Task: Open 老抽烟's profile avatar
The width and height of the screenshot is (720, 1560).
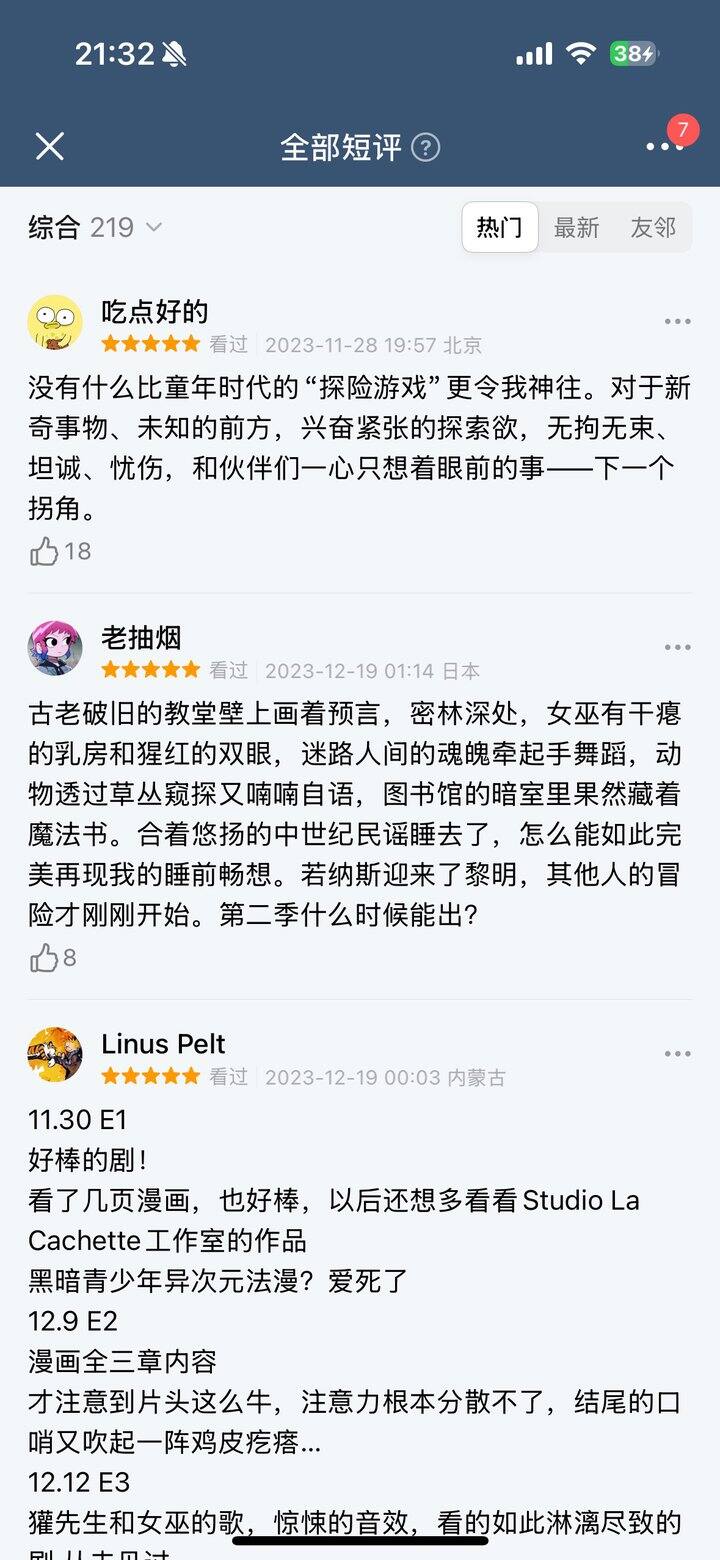Action: [x=55, y=648]
